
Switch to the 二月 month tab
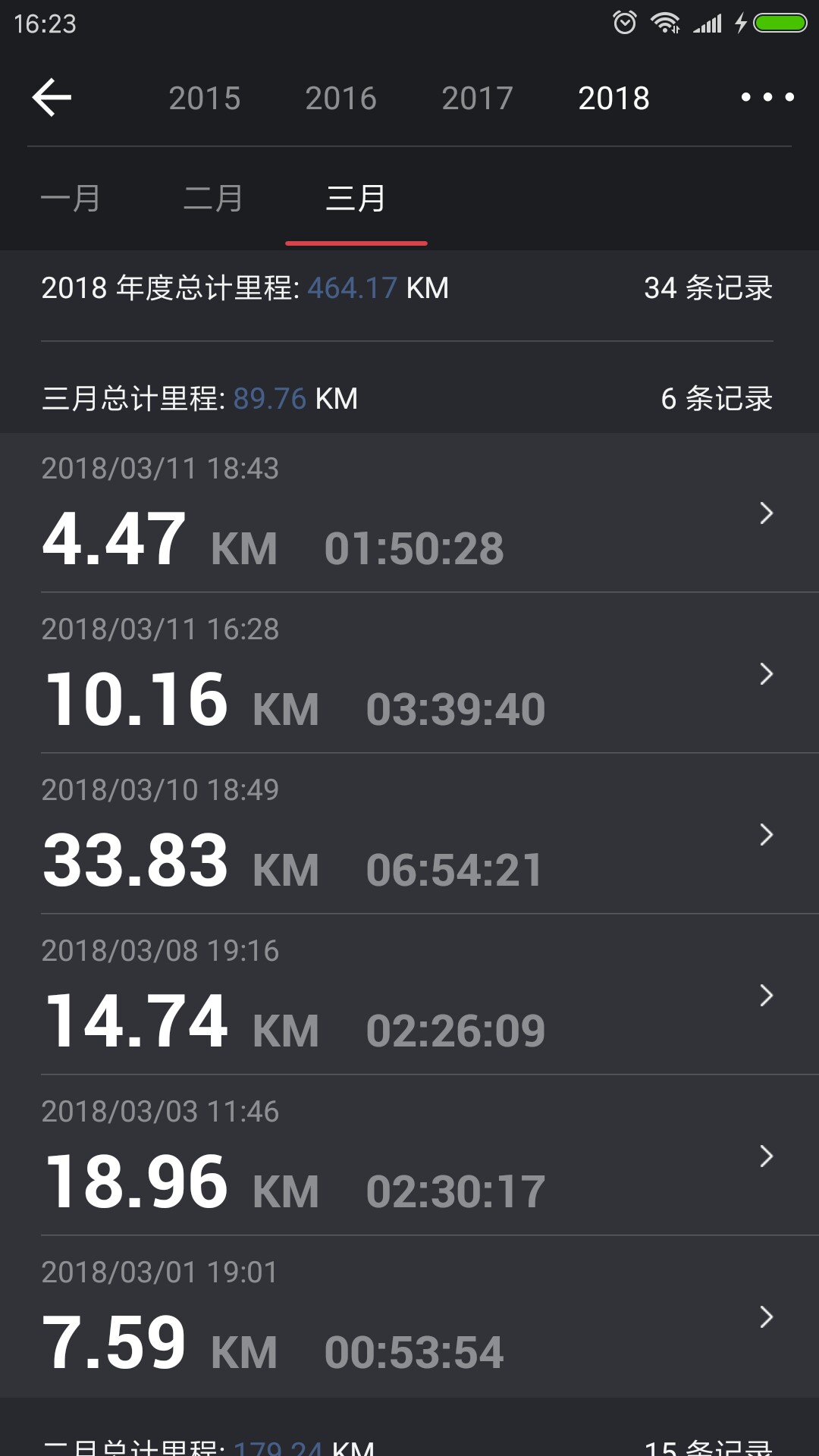tap(213, 199)
